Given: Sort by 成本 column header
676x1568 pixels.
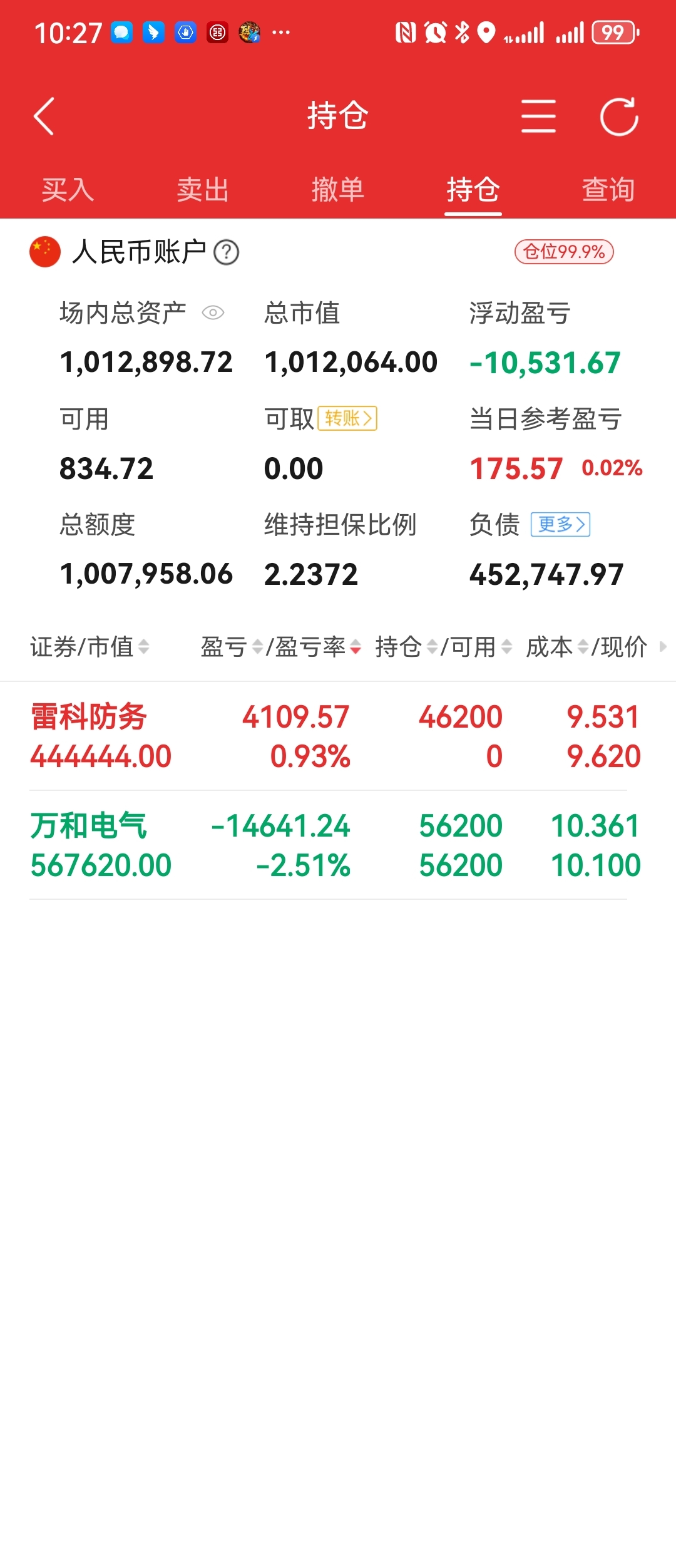Looking at the screenshot, I should click(x=557, y=647).
